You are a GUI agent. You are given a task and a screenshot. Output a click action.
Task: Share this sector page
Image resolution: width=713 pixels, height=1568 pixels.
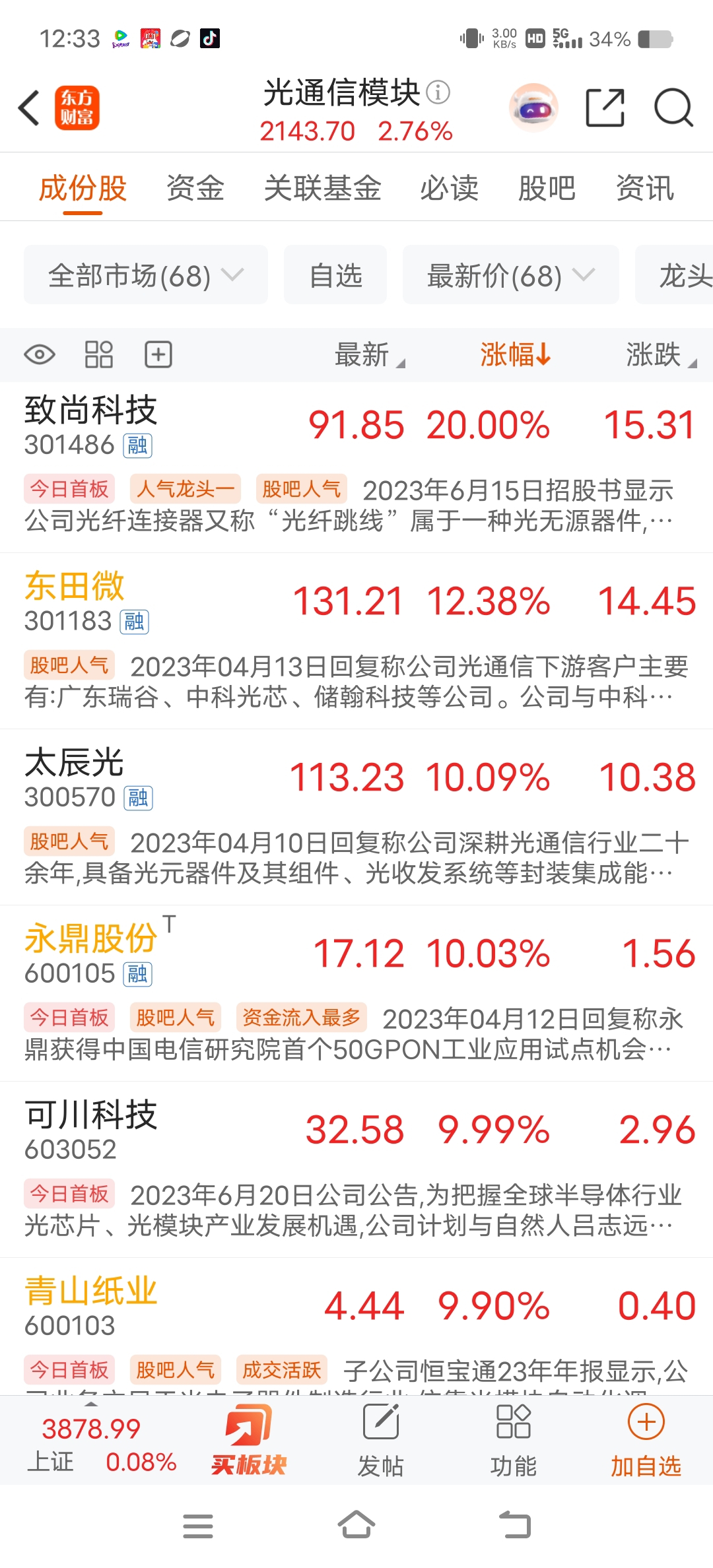(605, 108)
